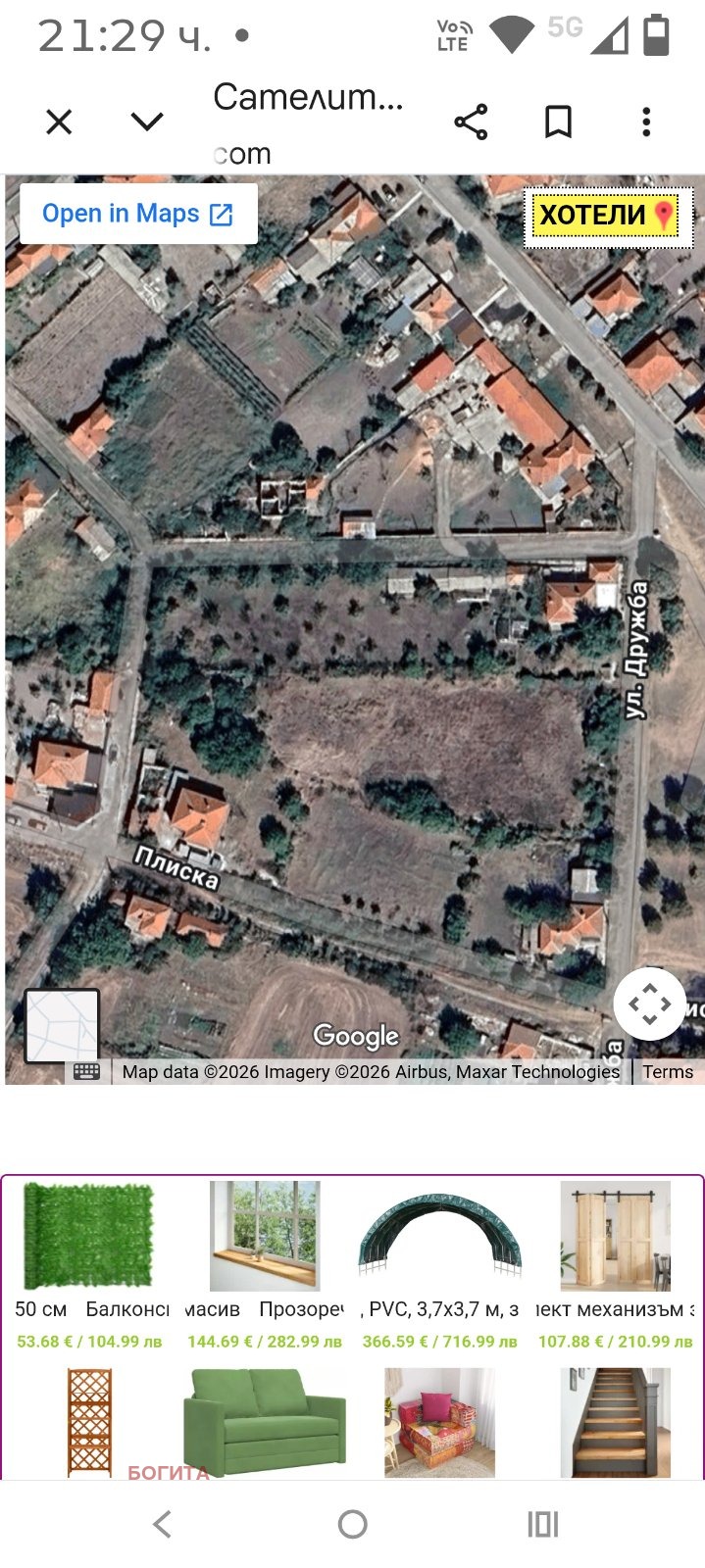Open the wooden trellis product ad
Image resolution: width=705 pixels, height=1568 pixels.
[x=89, y=1421]
